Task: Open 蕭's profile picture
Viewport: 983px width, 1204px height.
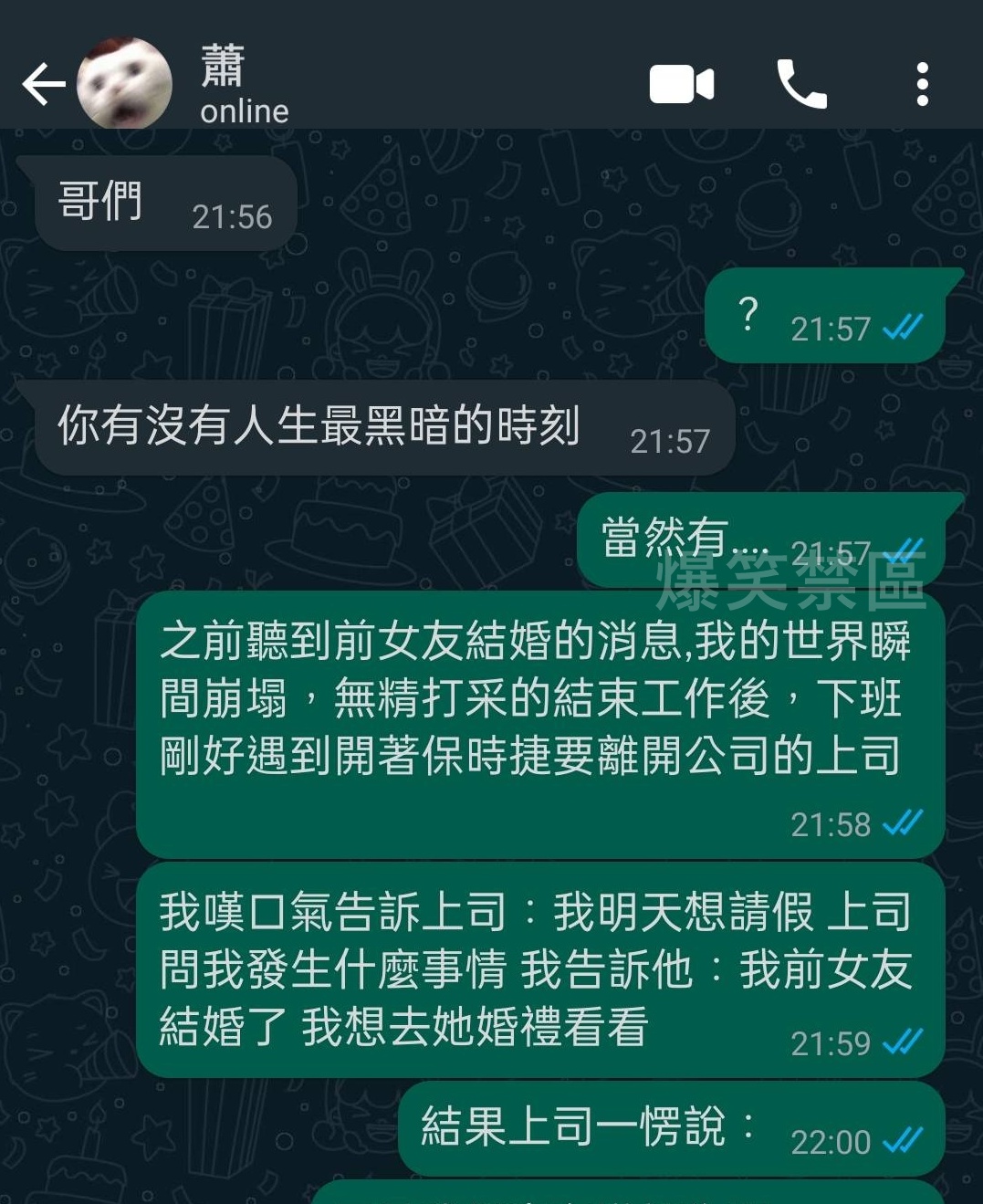Action: pos(124,84)
